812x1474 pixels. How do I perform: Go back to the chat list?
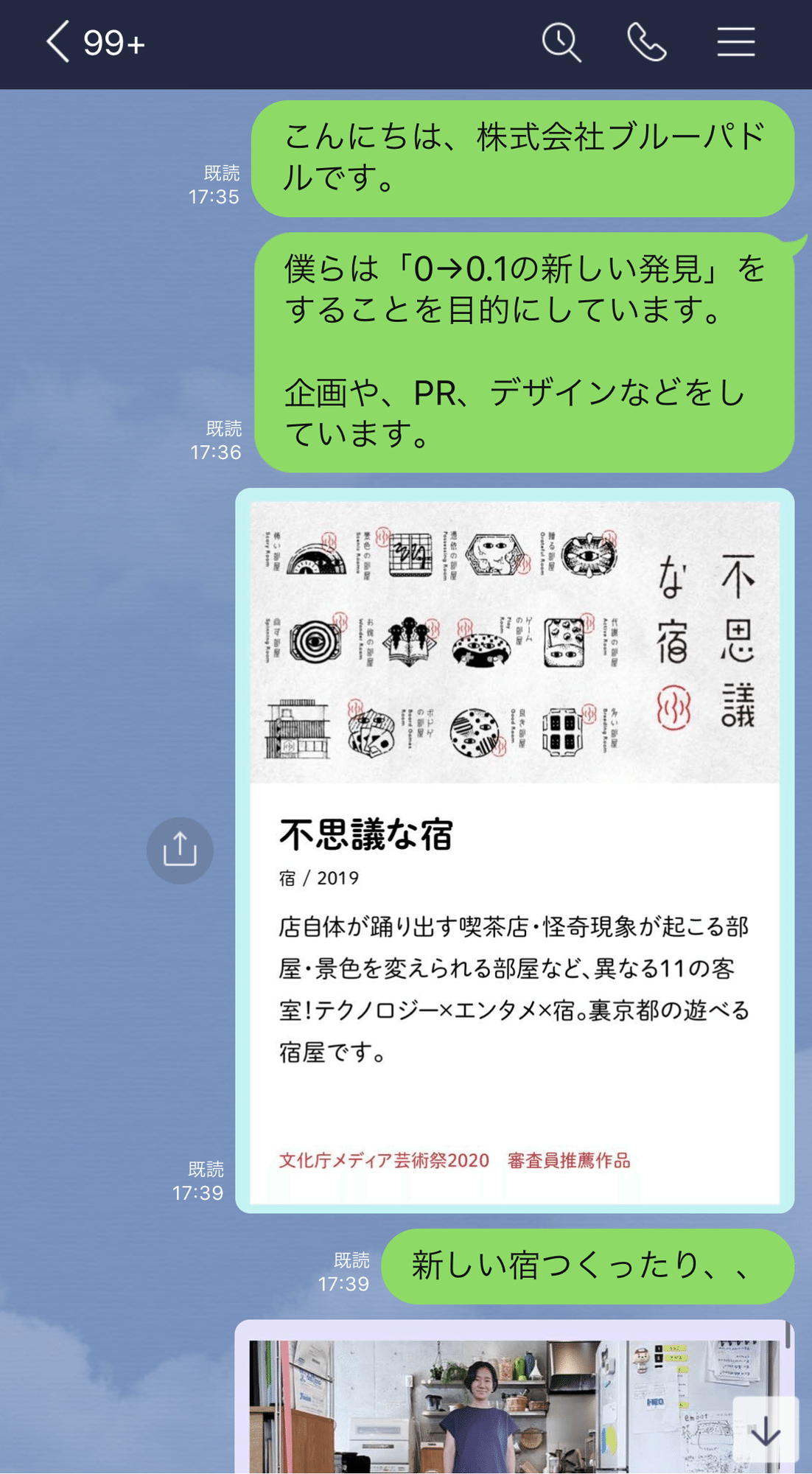coord(57,42)
